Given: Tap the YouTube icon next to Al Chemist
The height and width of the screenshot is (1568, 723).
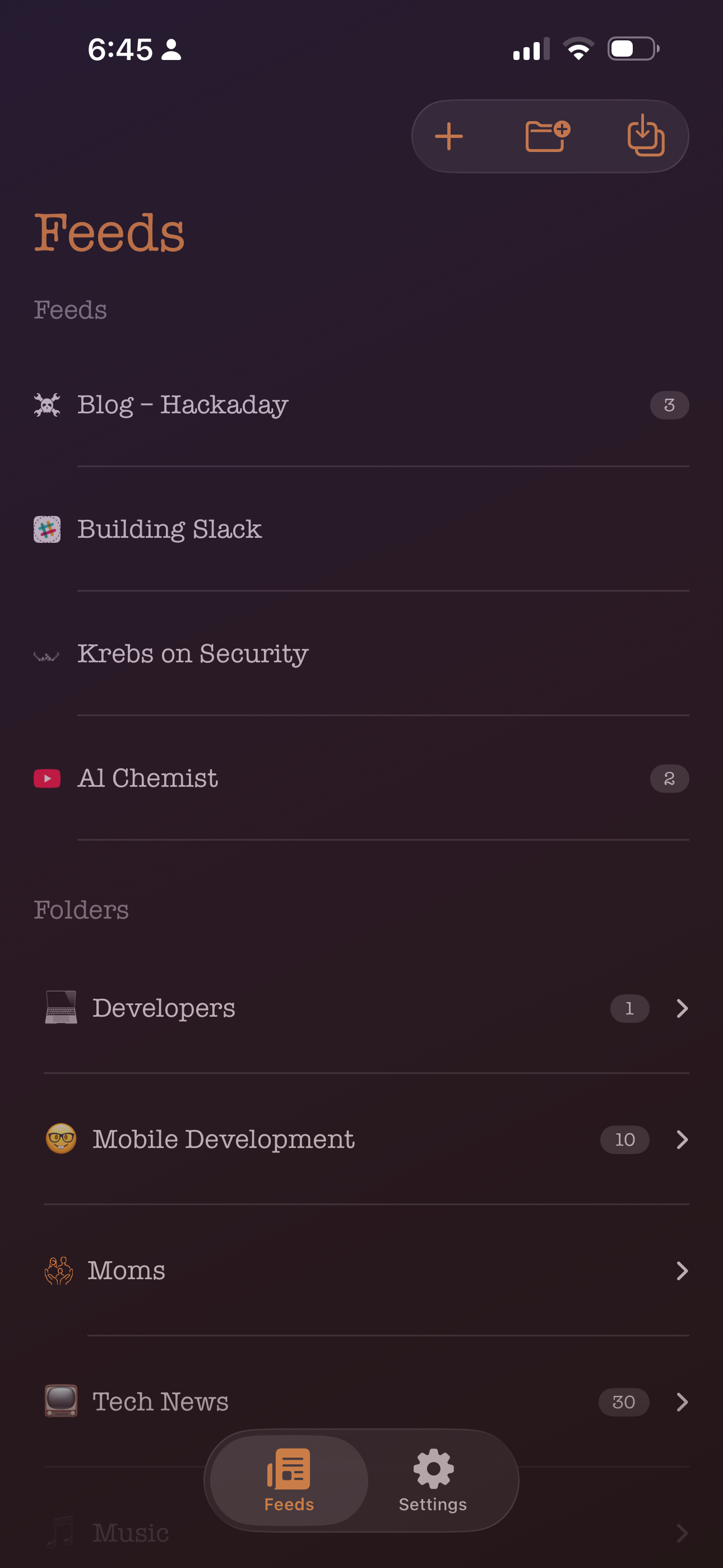Looking at the screenshot, I should pos(47,778).
